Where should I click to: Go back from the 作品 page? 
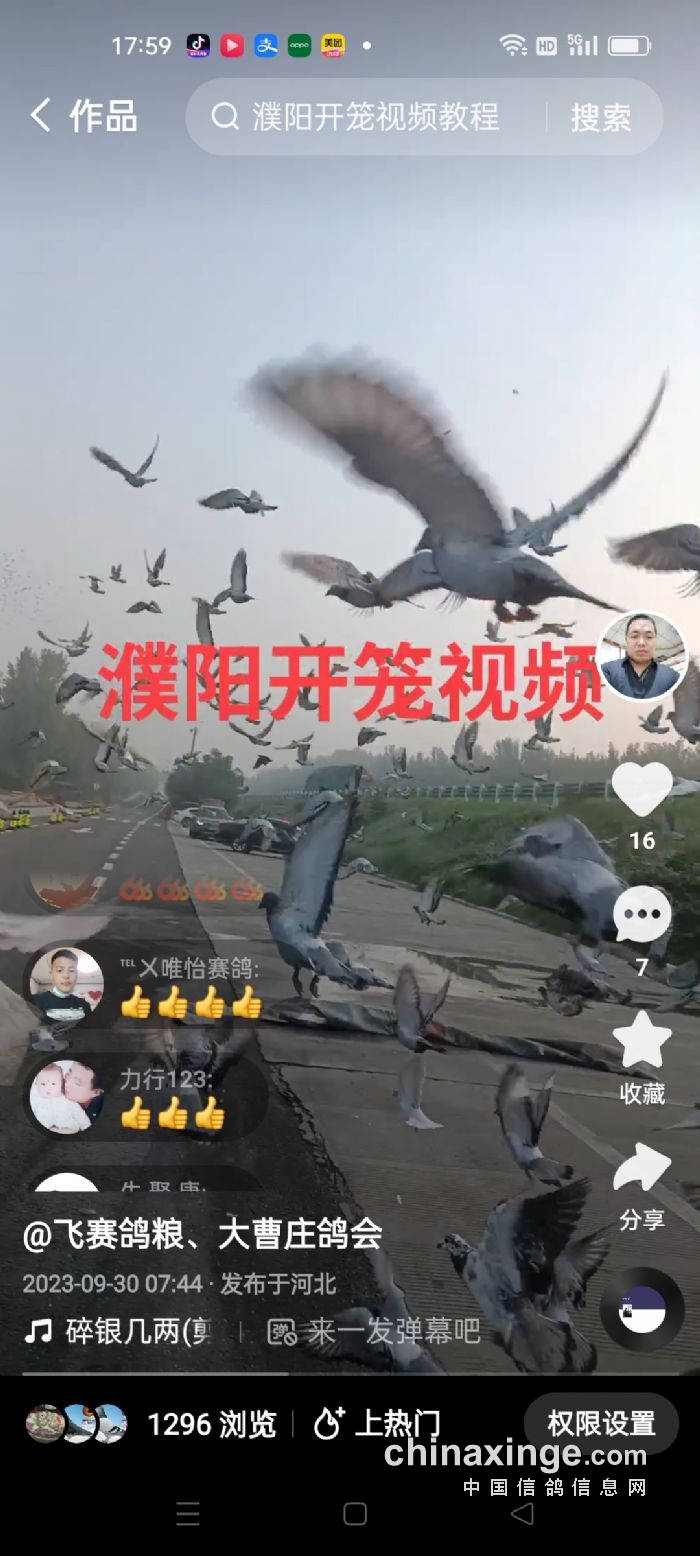tap(40, 116)
